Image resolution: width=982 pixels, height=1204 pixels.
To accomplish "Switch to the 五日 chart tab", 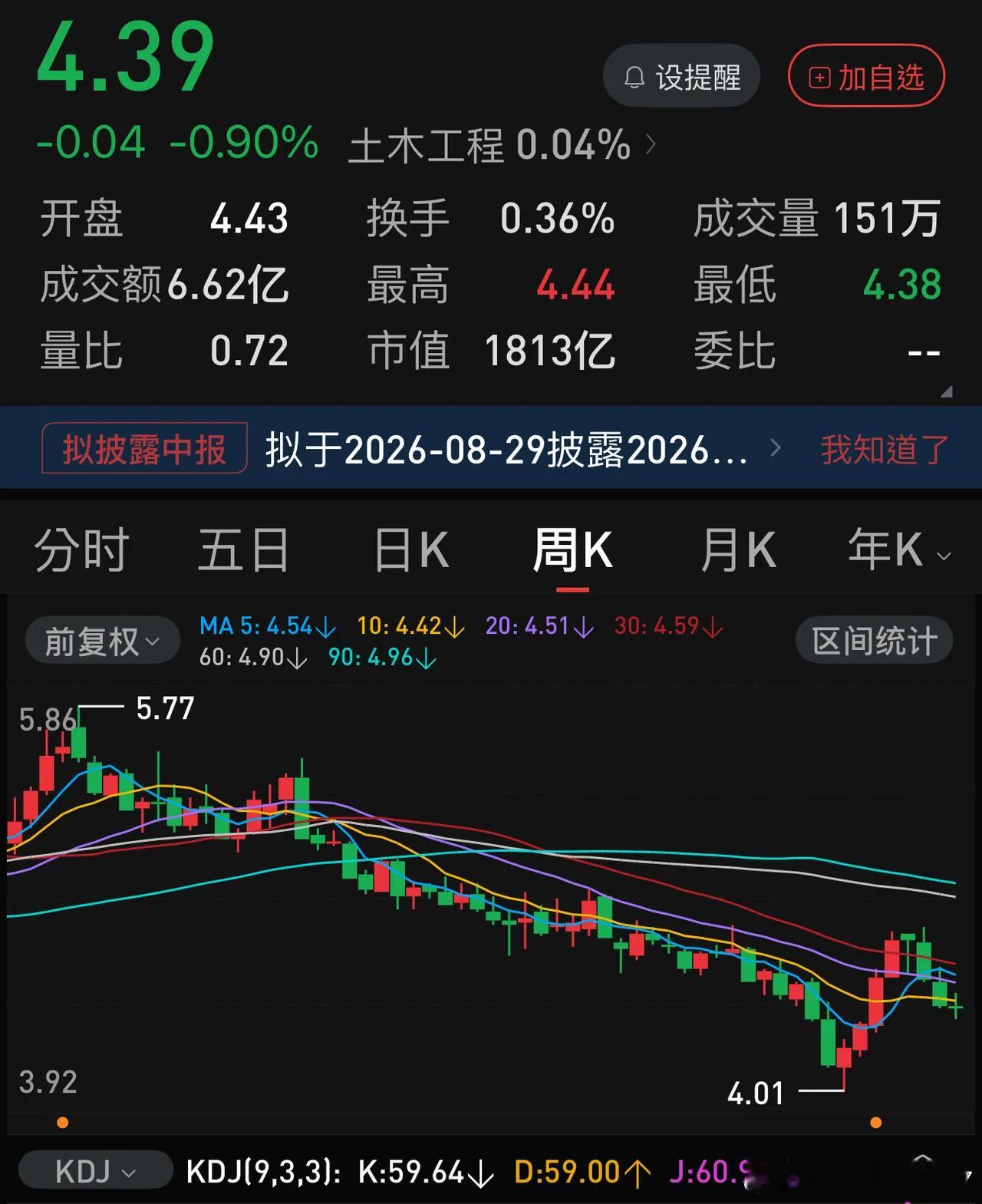I will pyautogui.click(x=243, y=550).
